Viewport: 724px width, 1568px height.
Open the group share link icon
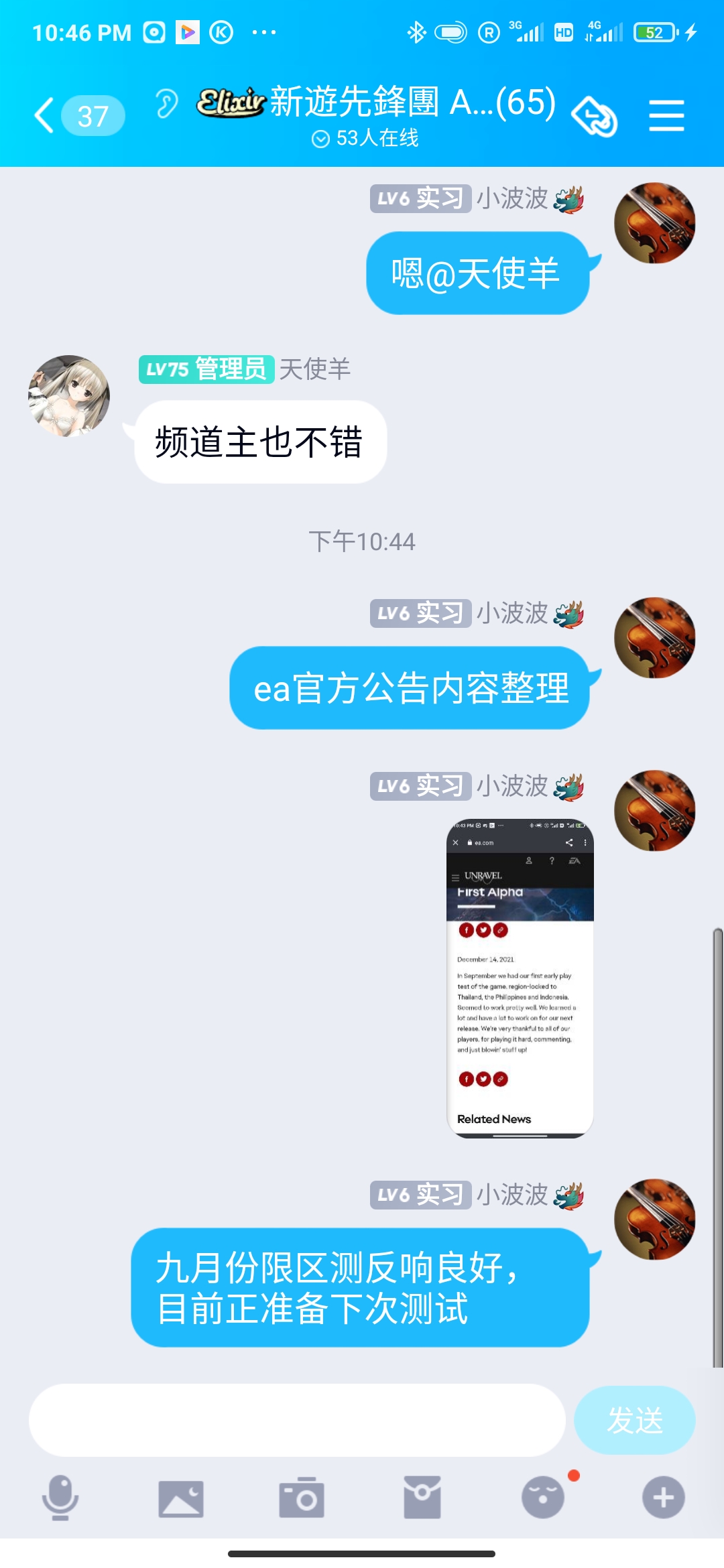point(595,116)
